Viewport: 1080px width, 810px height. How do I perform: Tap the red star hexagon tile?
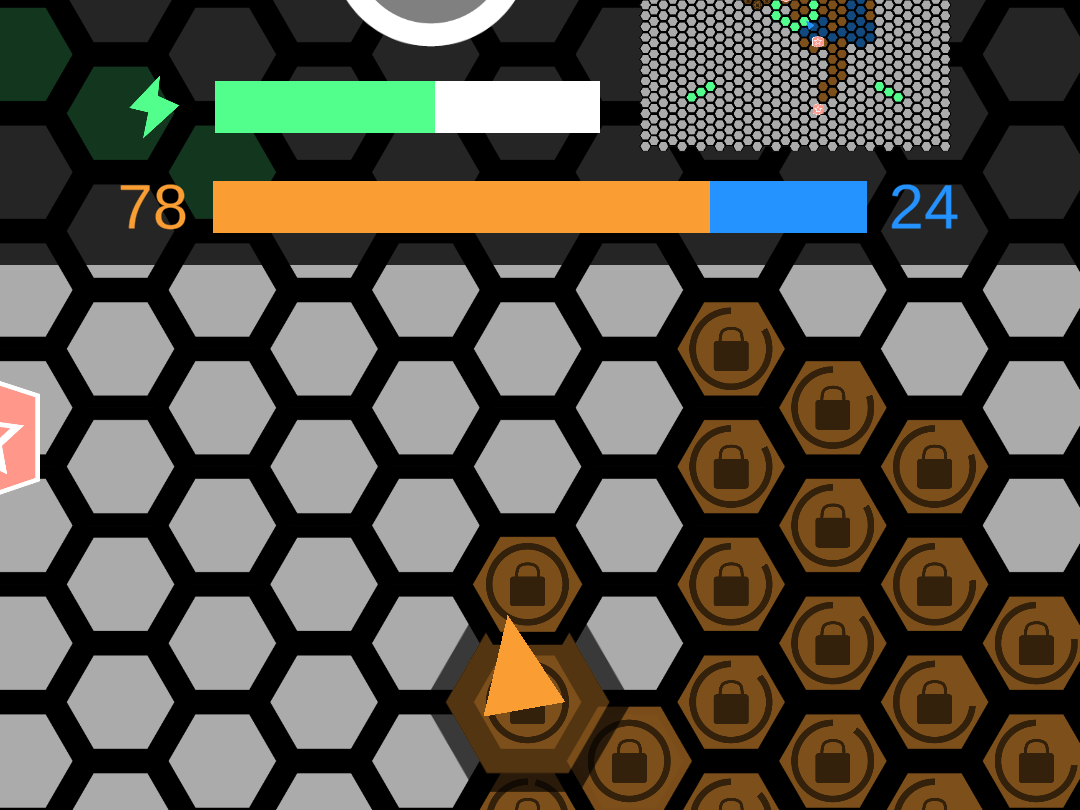(15, 438)
